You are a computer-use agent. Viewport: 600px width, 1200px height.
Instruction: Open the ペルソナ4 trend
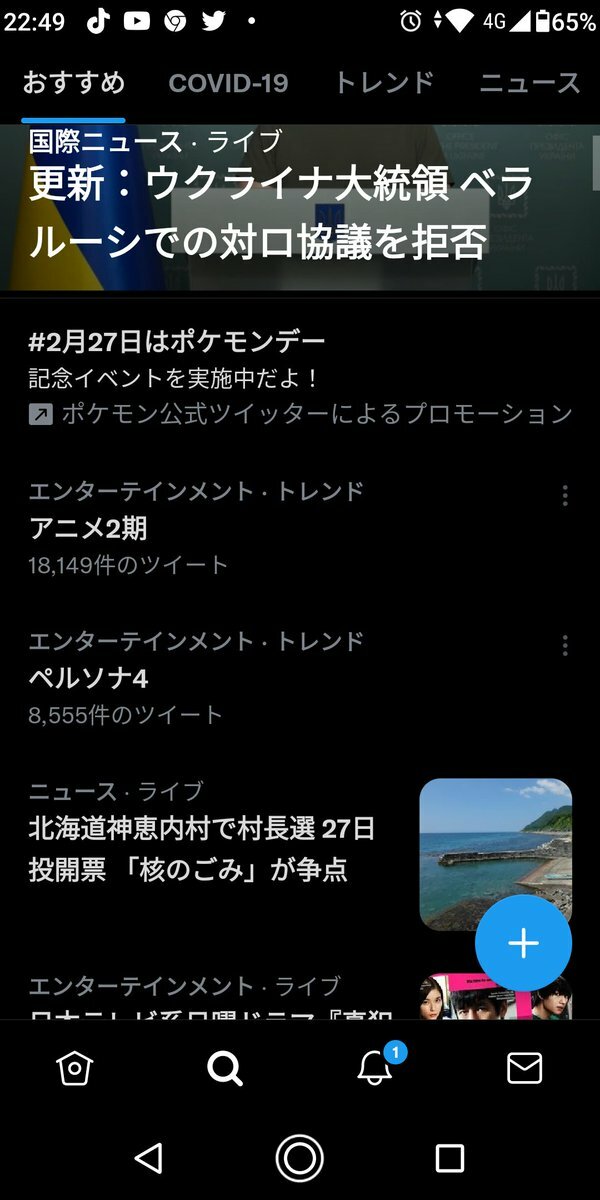[x=200, y=678]
